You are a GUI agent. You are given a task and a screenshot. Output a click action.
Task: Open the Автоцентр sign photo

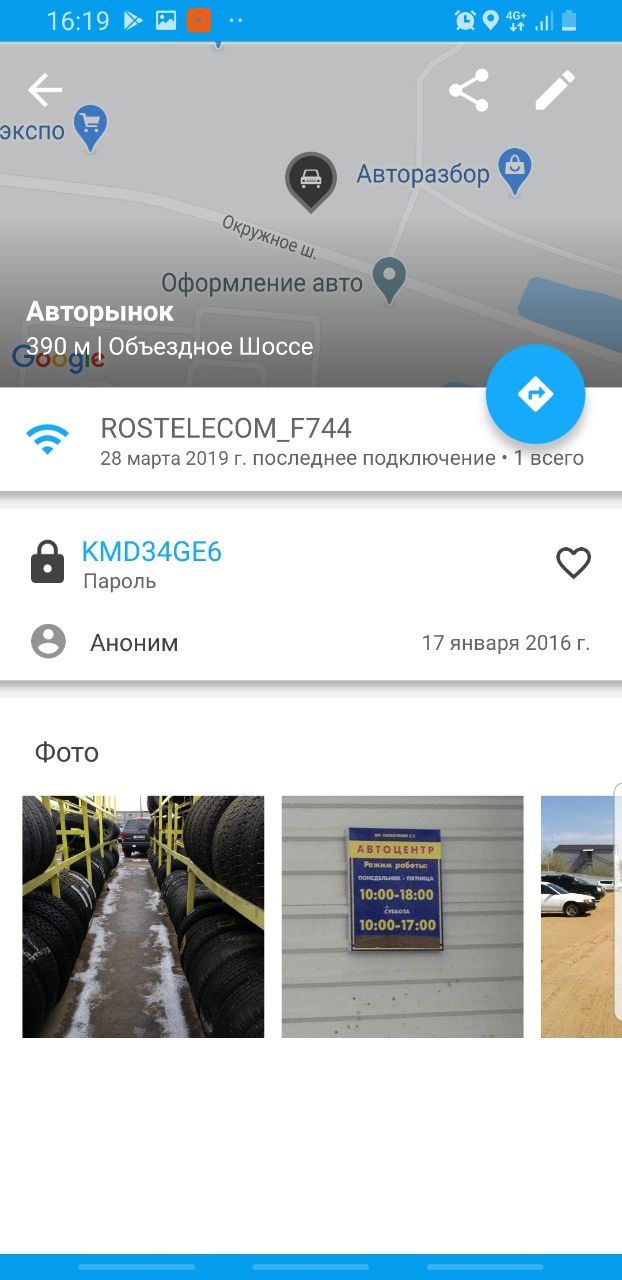(x=402, y=916)
